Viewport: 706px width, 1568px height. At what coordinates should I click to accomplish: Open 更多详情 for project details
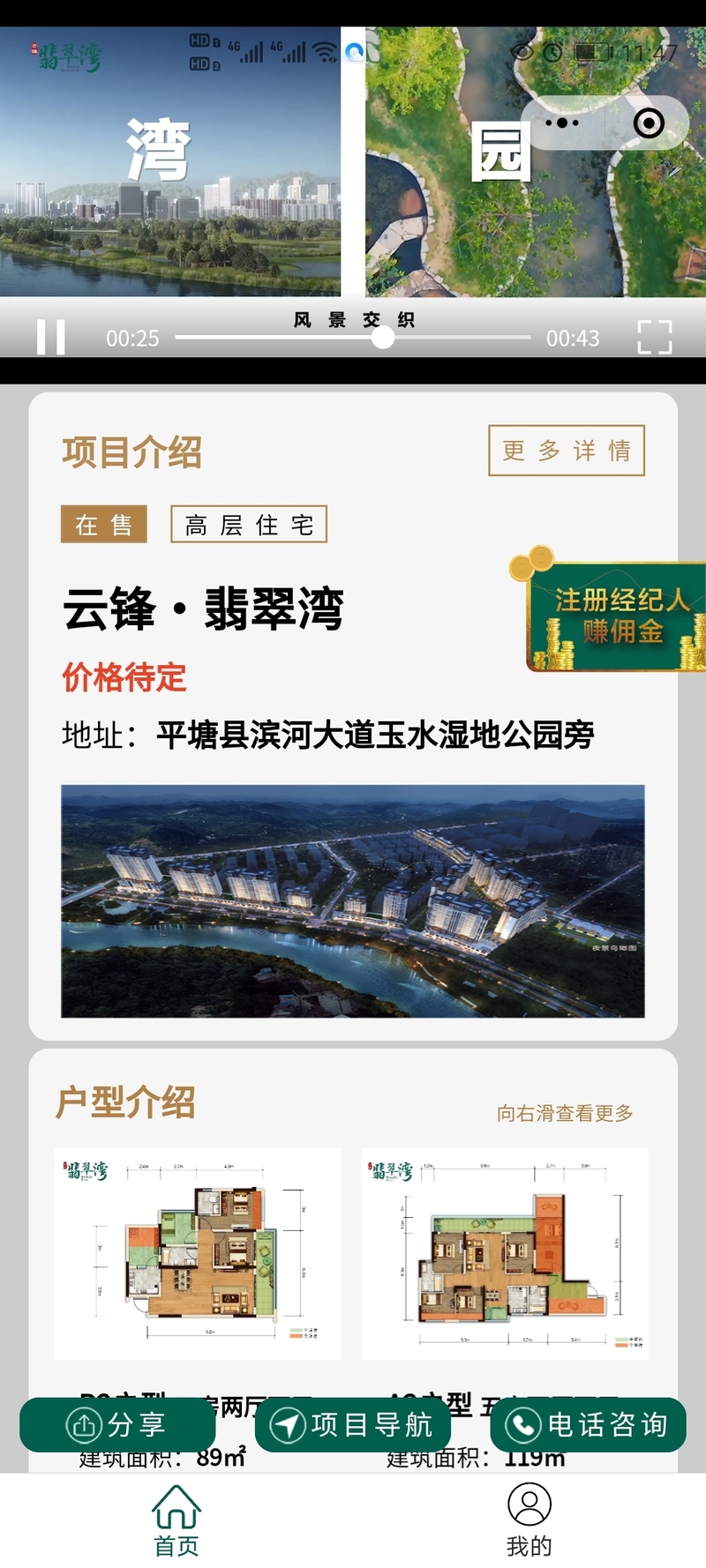567,451
